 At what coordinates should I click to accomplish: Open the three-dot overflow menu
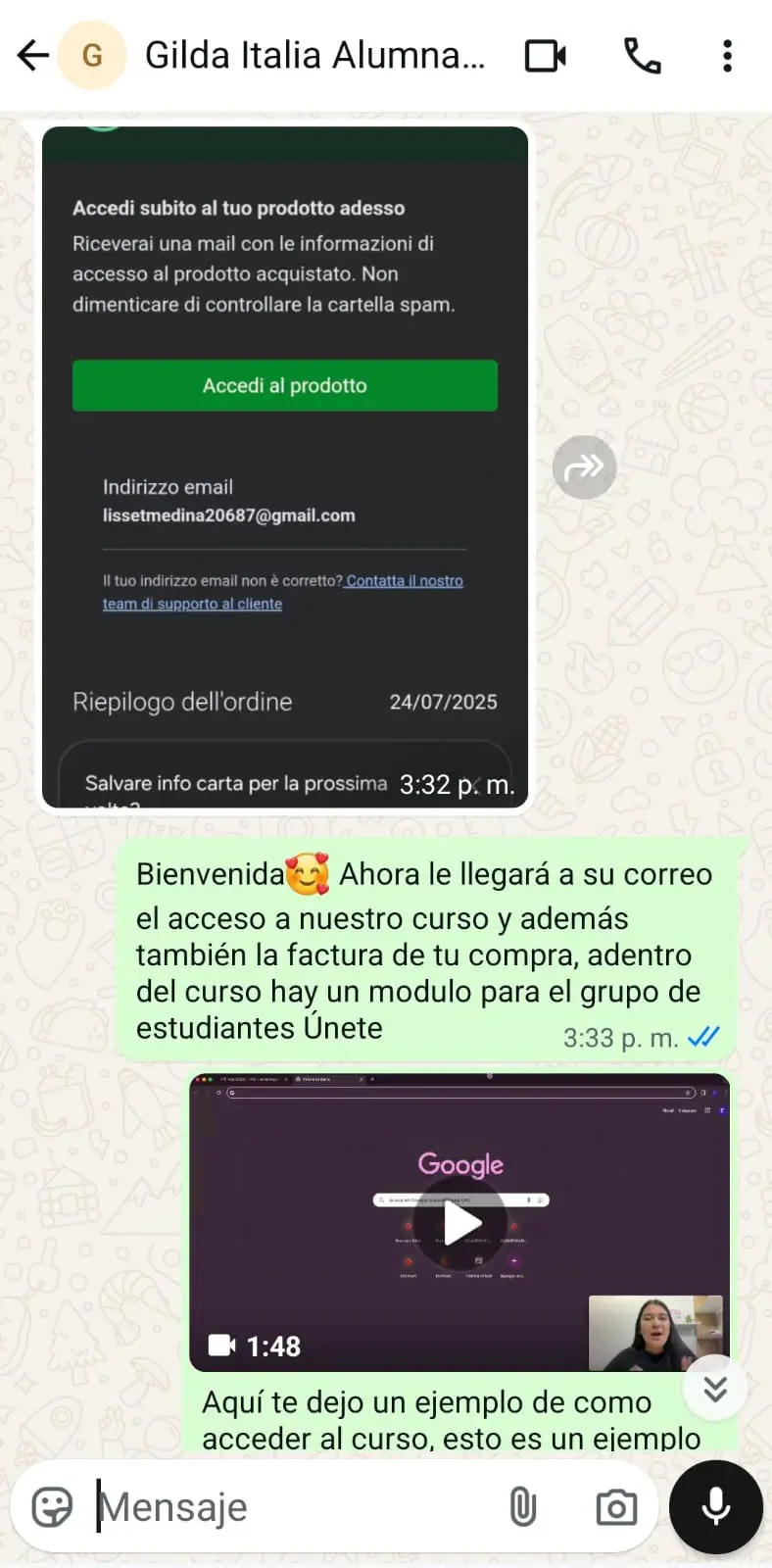click(x=727, y=56)
